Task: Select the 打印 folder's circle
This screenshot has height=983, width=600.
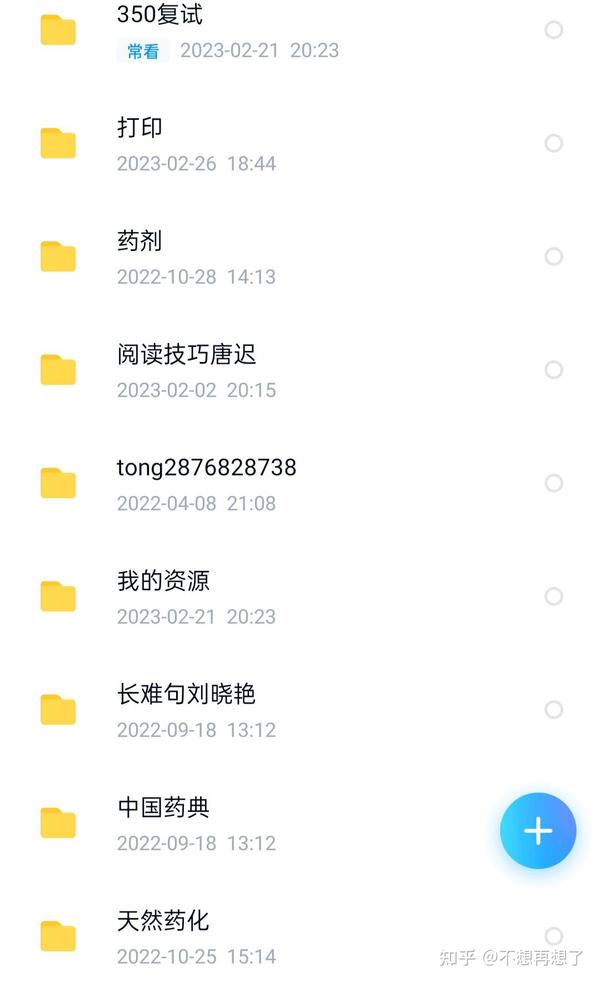Action: [554, 143]
